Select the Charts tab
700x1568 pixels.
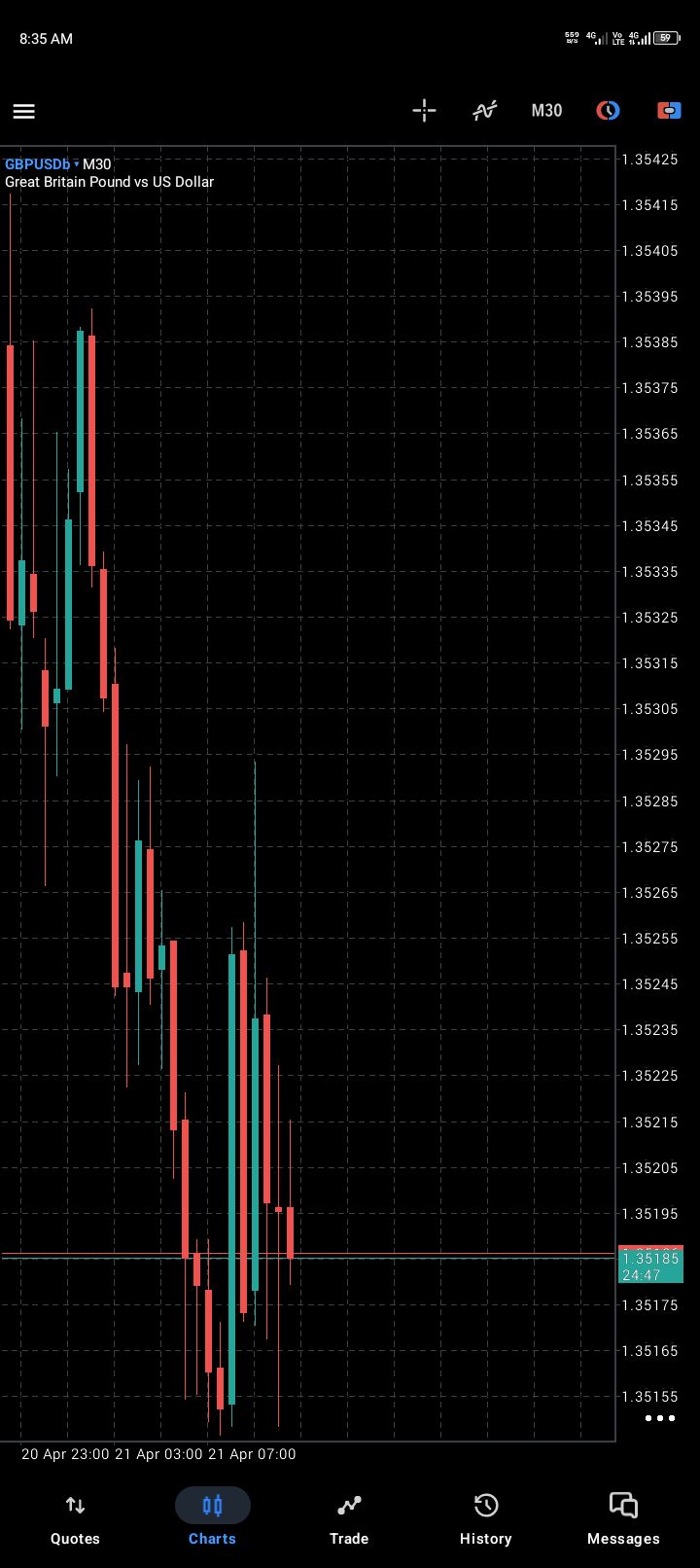tap(212, 1518)
